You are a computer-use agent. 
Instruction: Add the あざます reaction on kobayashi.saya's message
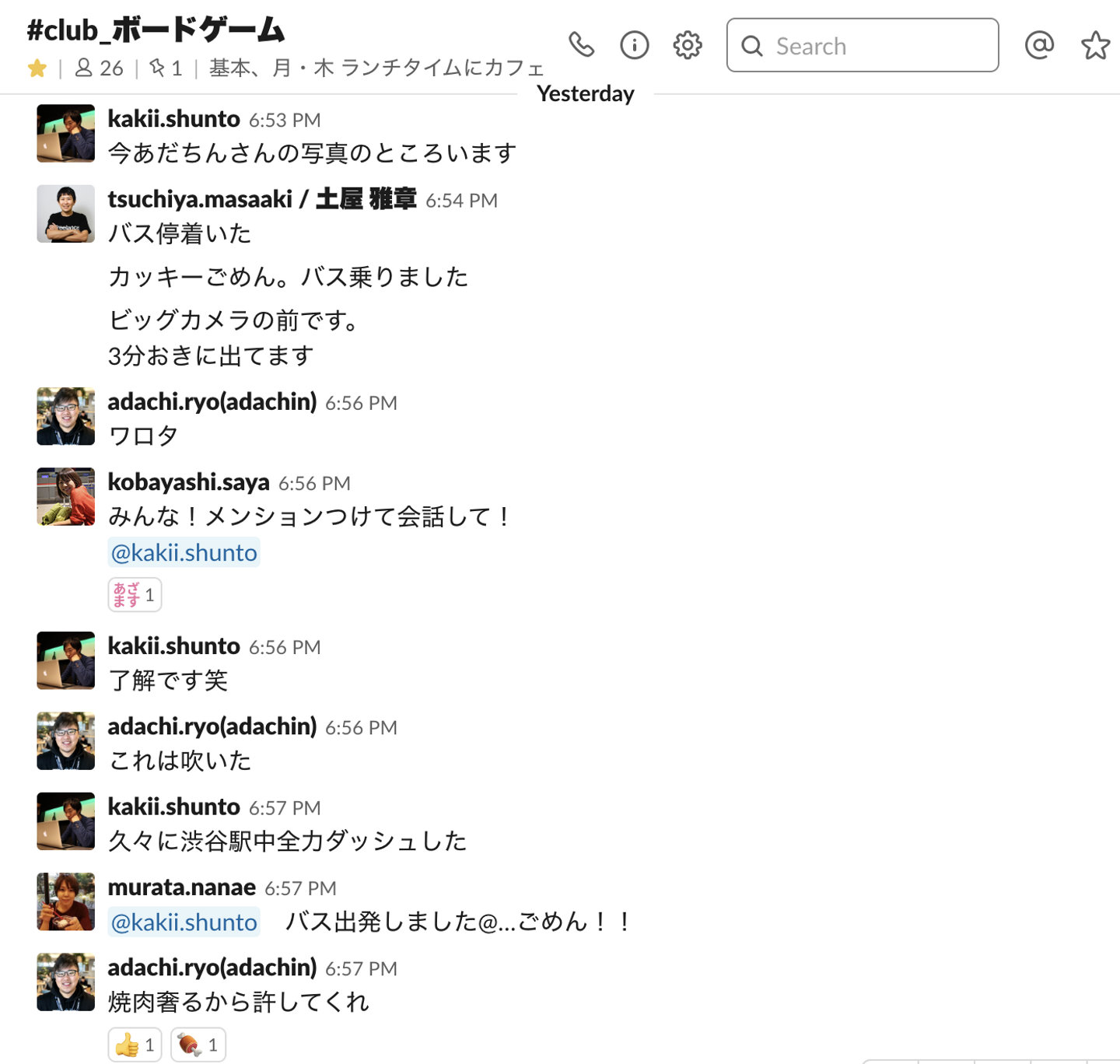tap(135, 595)
